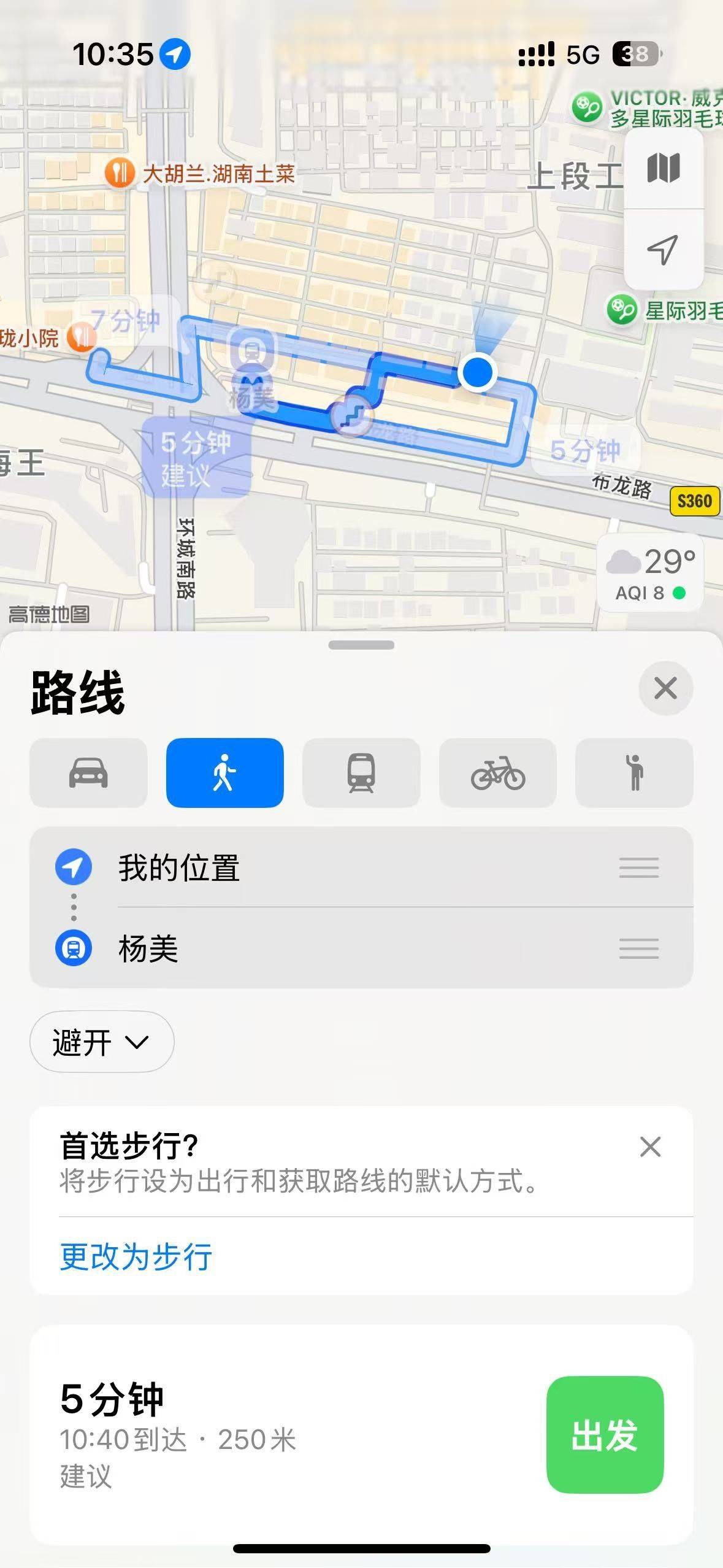Expand the 避开 avoid options
The height and width of the screenshot is (1568, 723).
(101, 1042)
